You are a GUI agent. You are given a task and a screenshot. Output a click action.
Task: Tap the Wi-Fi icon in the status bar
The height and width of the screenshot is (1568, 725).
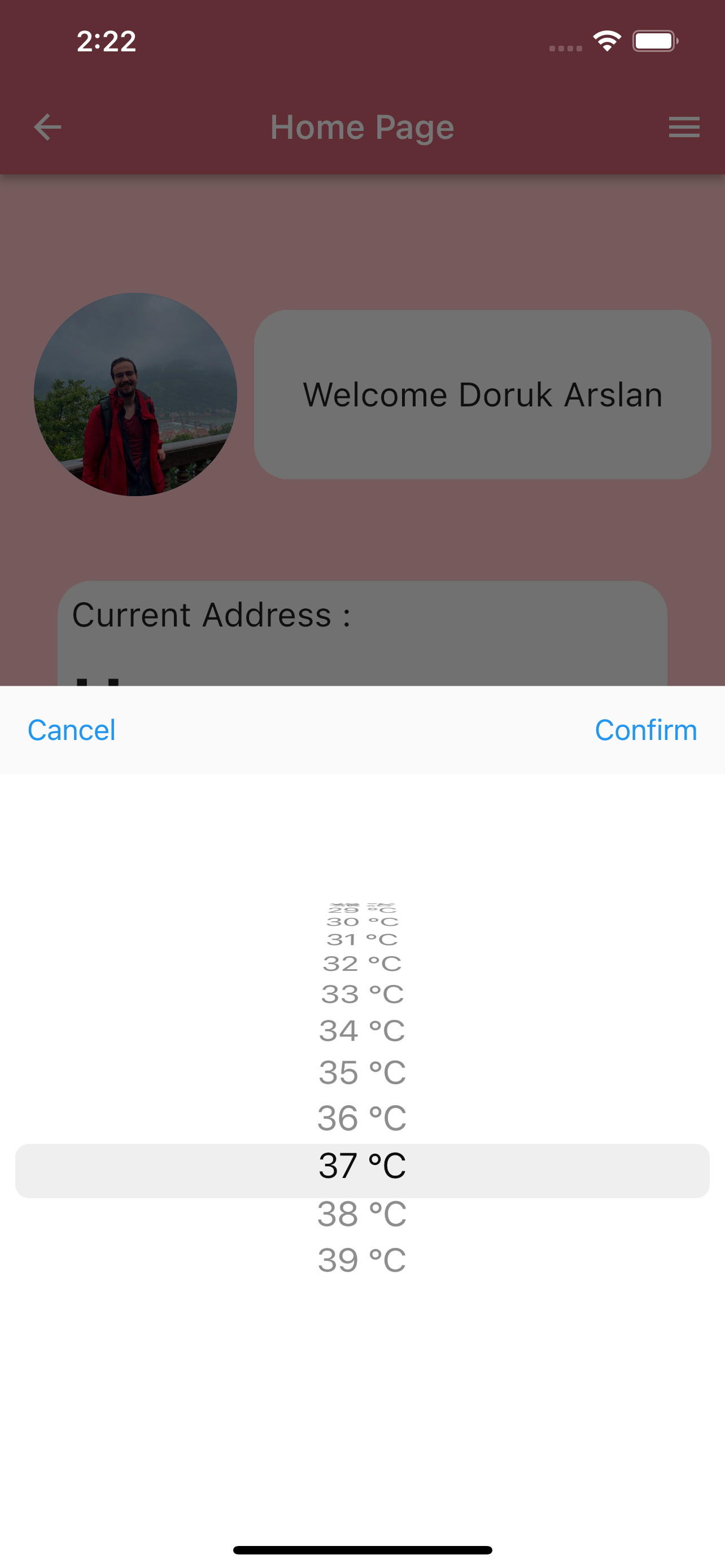click(606, 40)
